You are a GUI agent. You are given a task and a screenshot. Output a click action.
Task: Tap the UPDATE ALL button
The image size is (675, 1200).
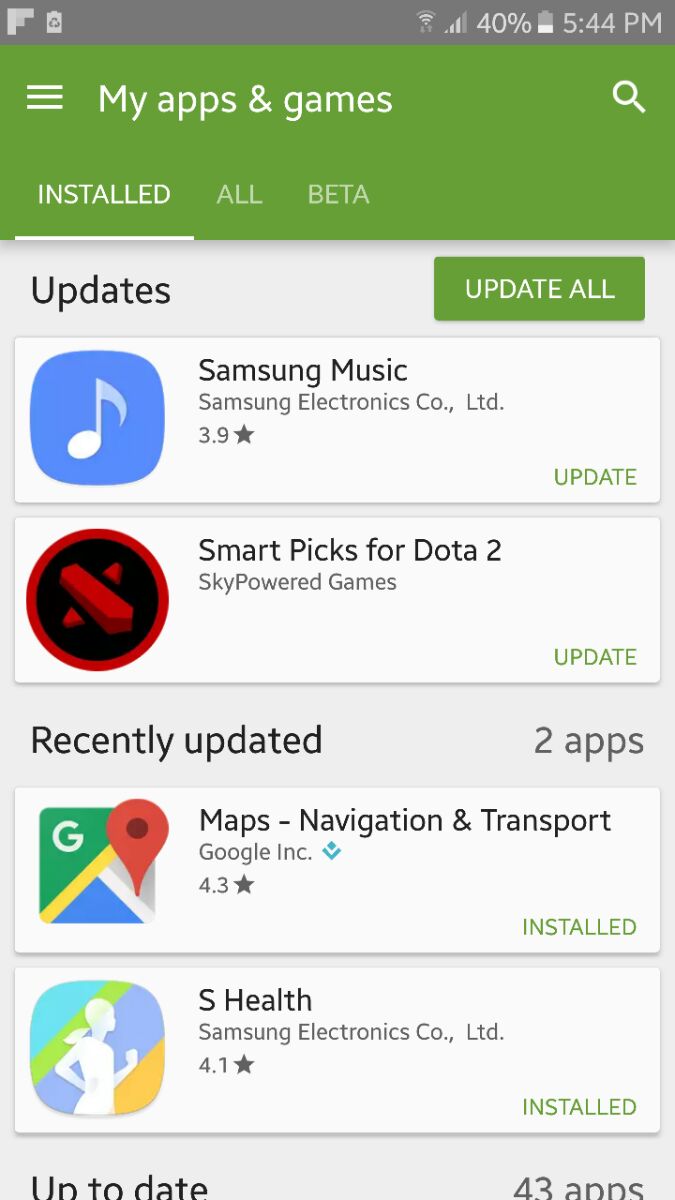tap(539, 289)
